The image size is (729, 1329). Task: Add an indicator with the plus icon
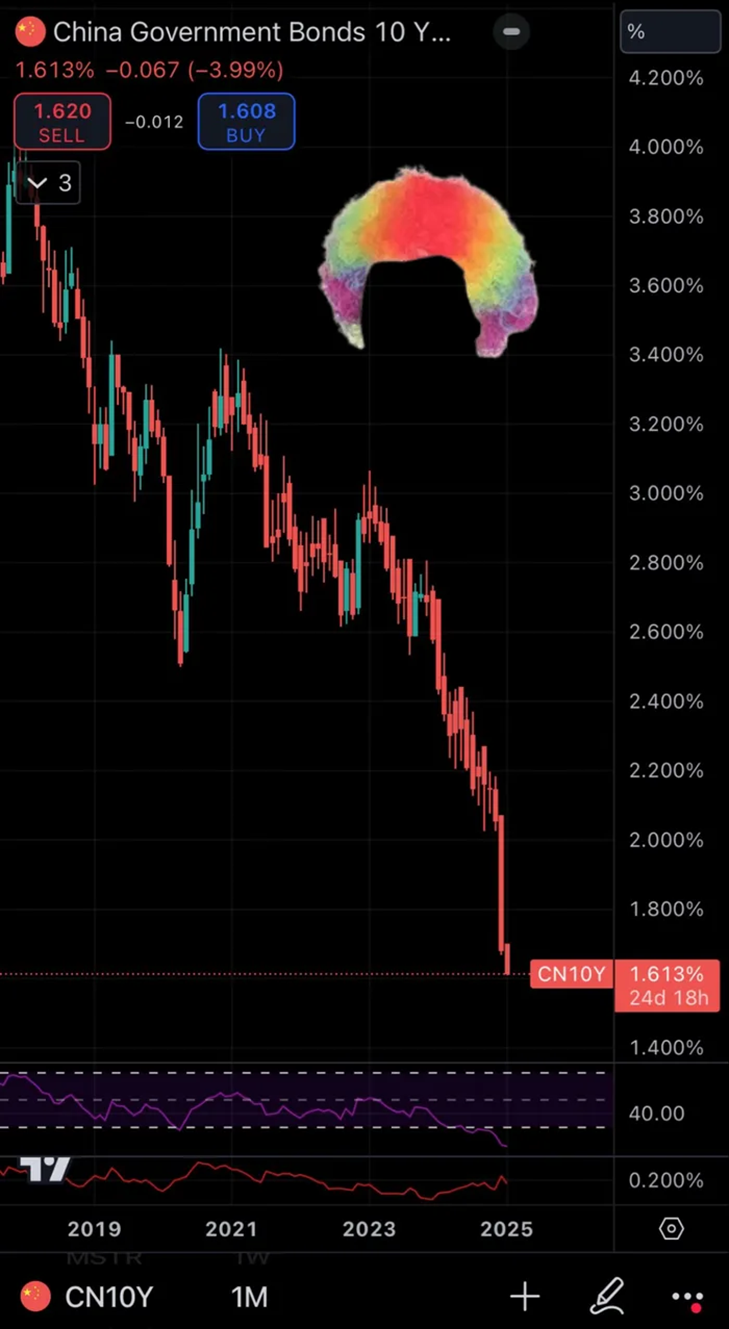(525, 1297)
